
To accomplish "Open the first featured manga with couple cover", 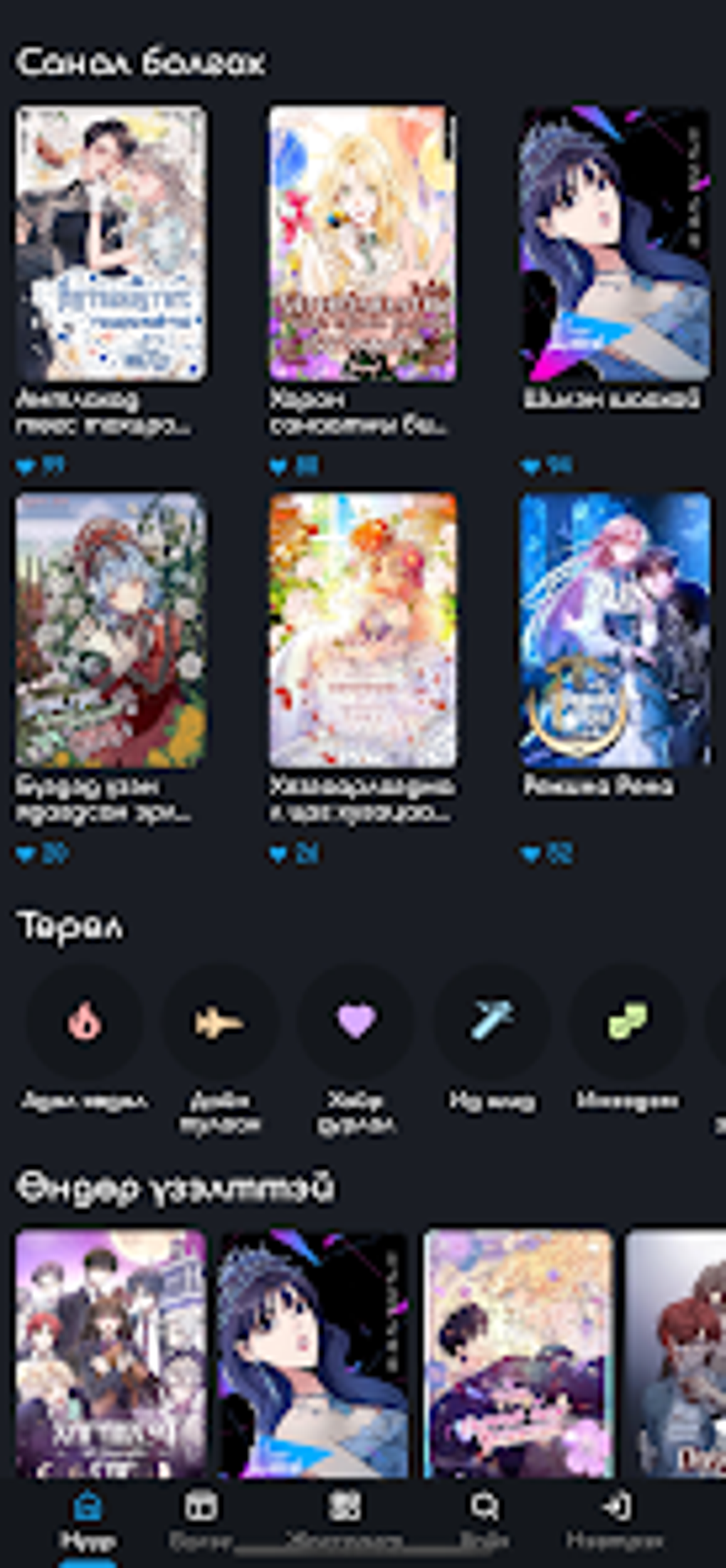I will (111, 243).
